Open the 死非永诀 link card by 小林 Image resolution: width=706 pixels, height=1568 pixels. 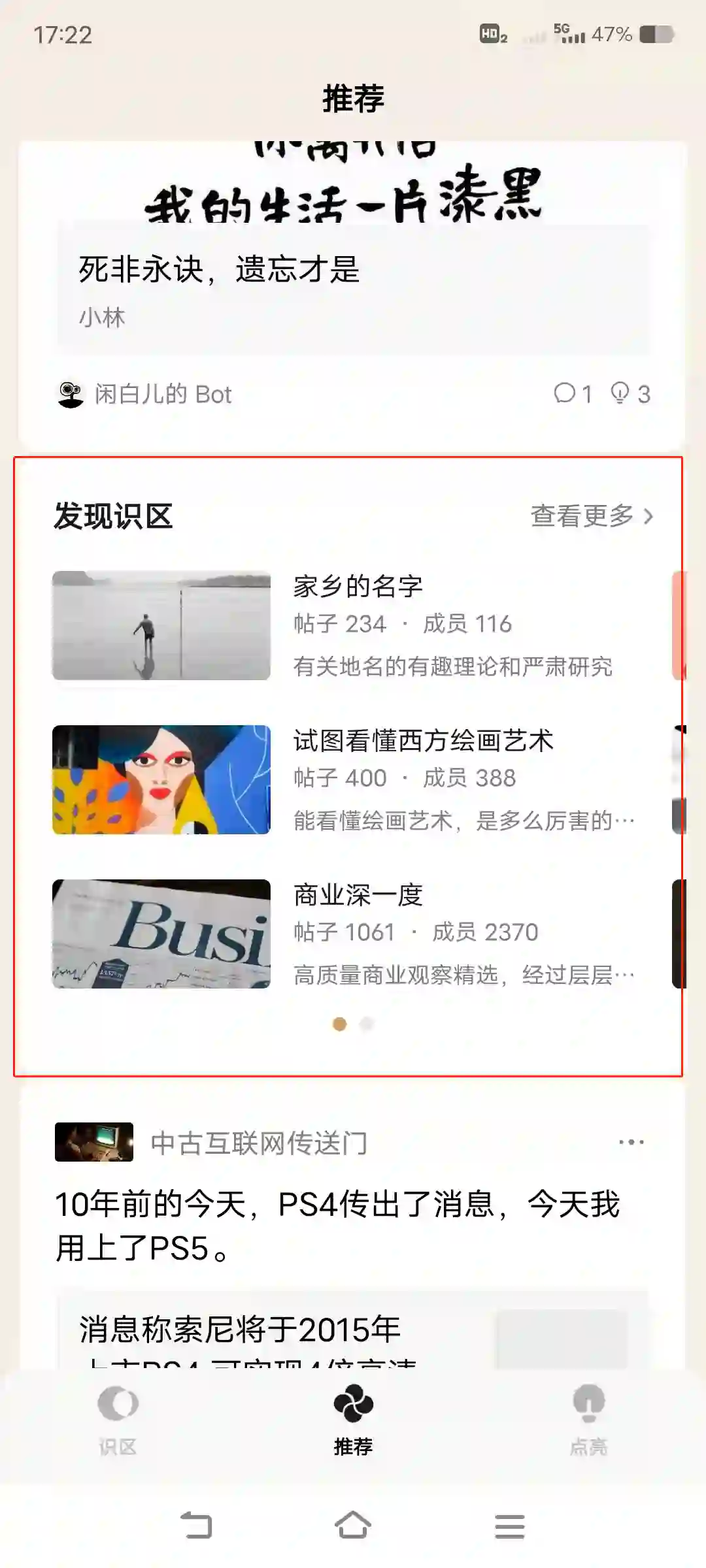click(353, 289)
